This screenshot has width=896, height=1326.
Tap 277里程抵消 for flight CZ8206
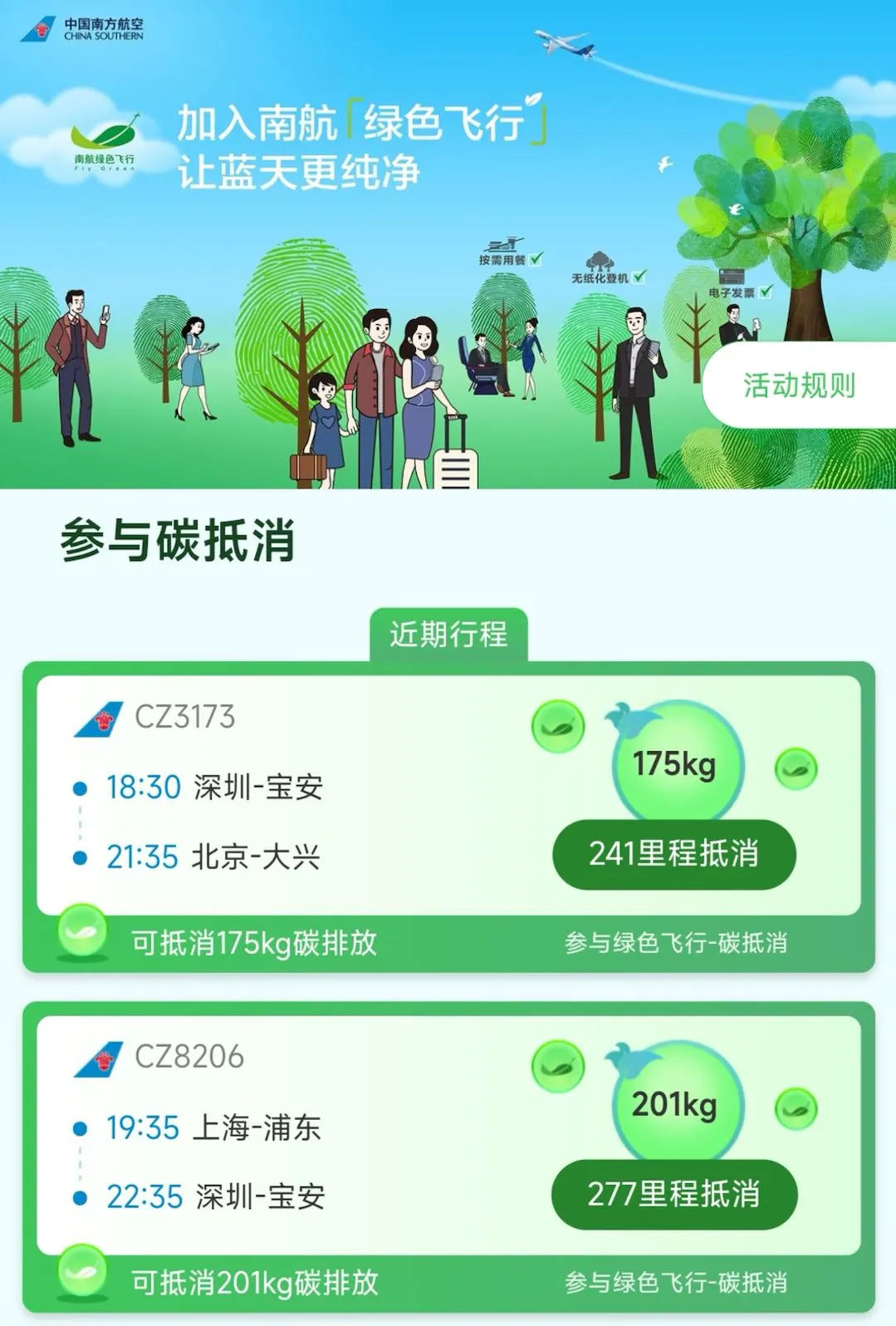click(x=673, y=1194)
